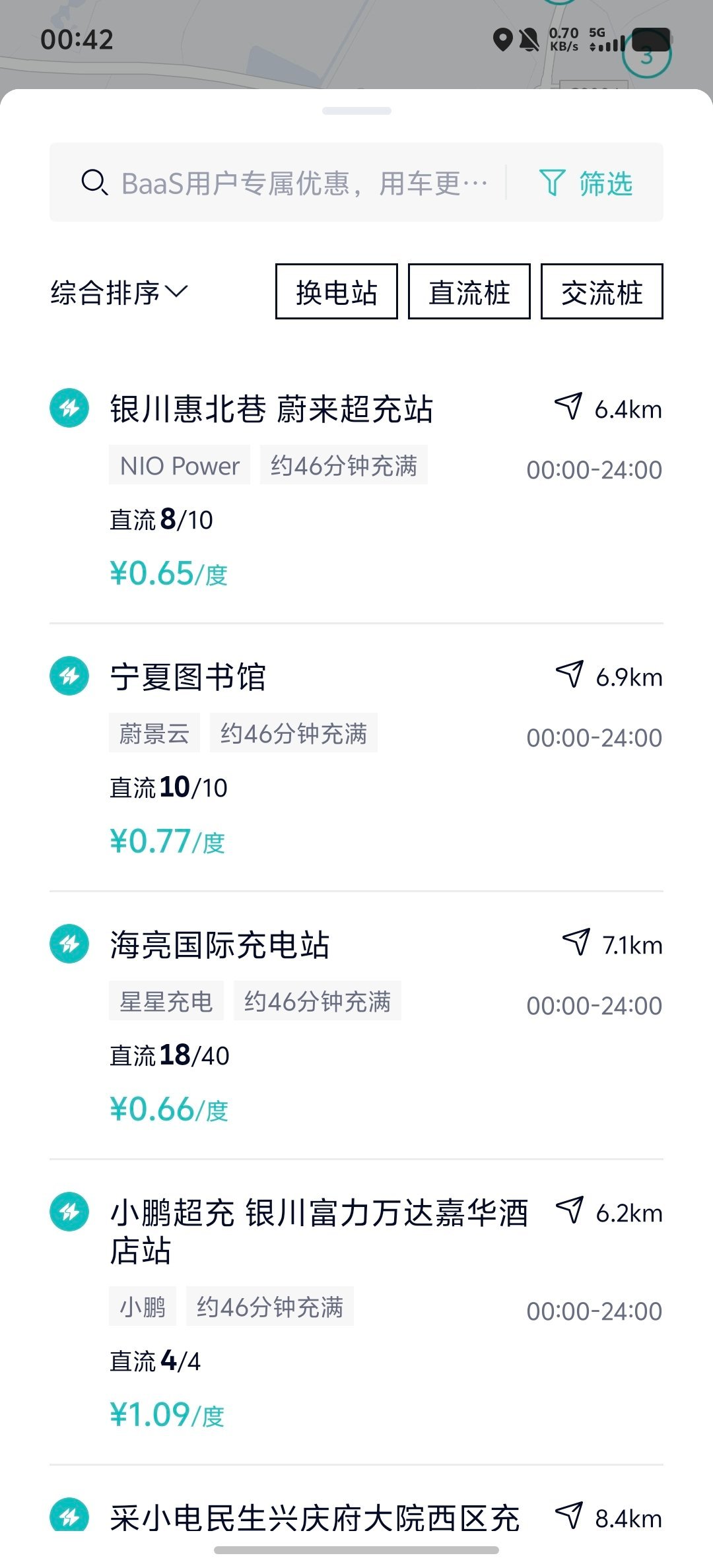The height and width of the screenshot is (1568, 713).
Task: Expand the 综合排序 sort dropdown
Action: pyautogui.click(x=119, y=292)
